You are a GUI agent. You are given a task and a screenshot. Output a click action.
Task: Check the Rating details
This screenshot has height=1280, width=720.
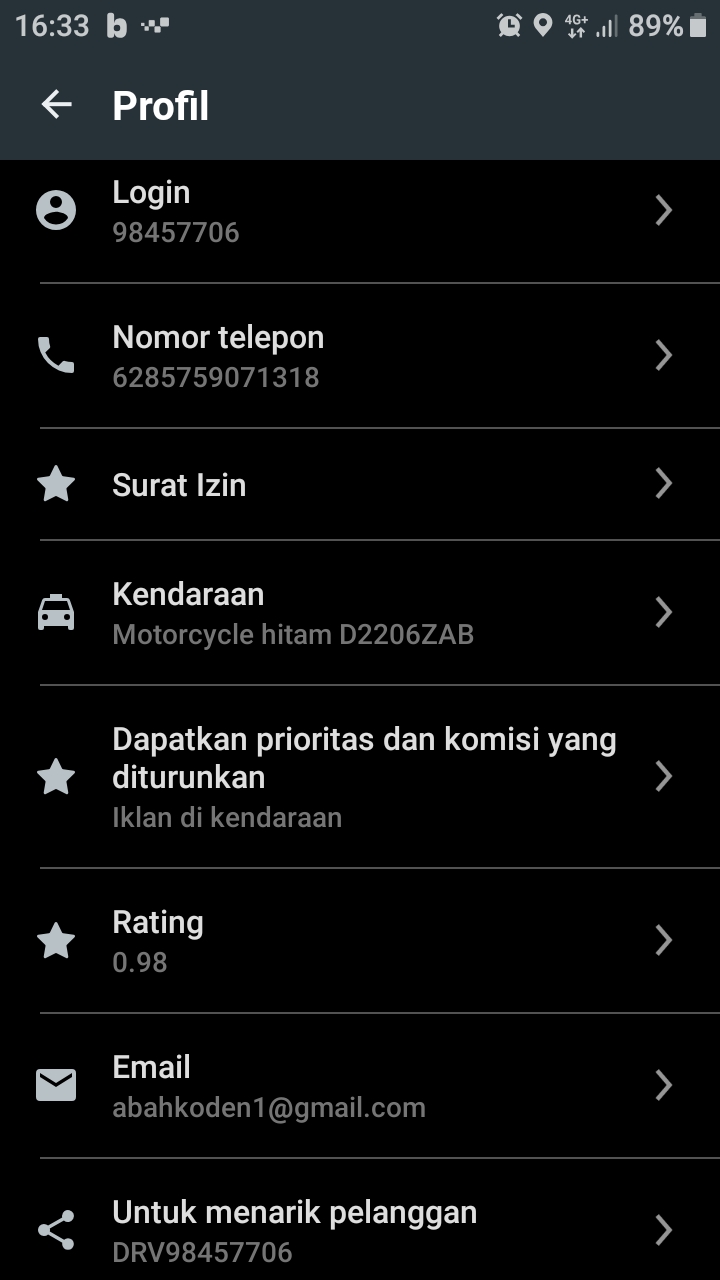[x=360, y=940]
